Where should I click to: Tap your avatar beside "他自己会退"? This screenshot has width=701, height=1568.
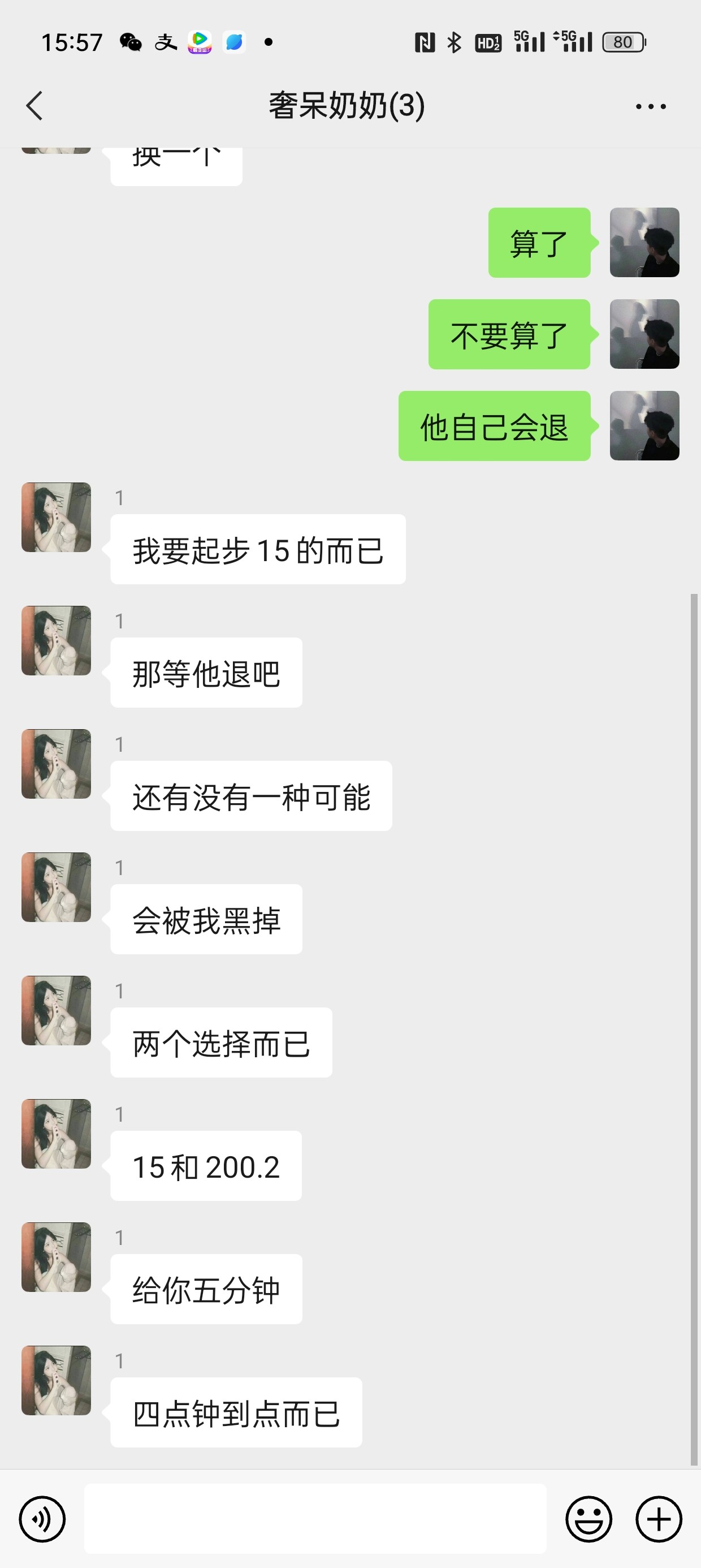(x=644, y=425)
